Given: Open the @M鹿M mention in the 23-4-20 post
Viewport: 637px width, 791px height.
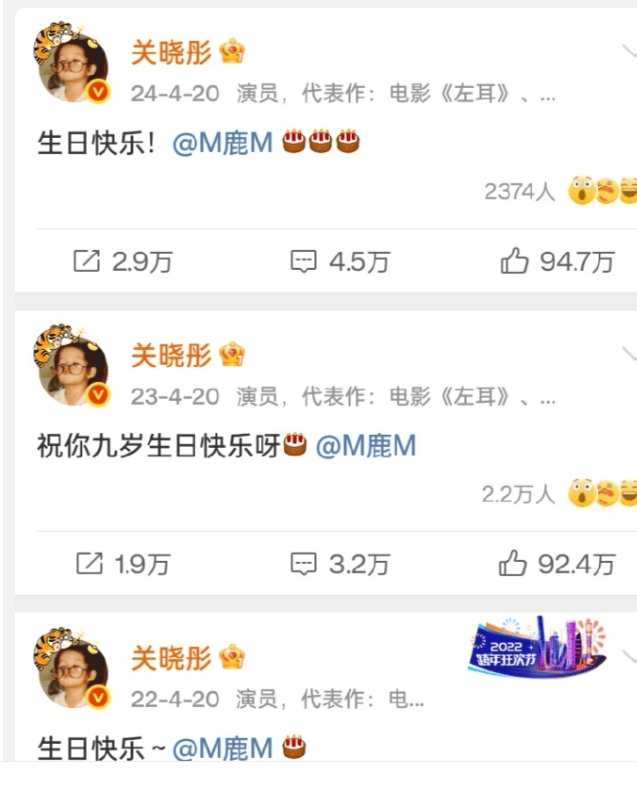Looking at the screenshot, I should (366, 446).
